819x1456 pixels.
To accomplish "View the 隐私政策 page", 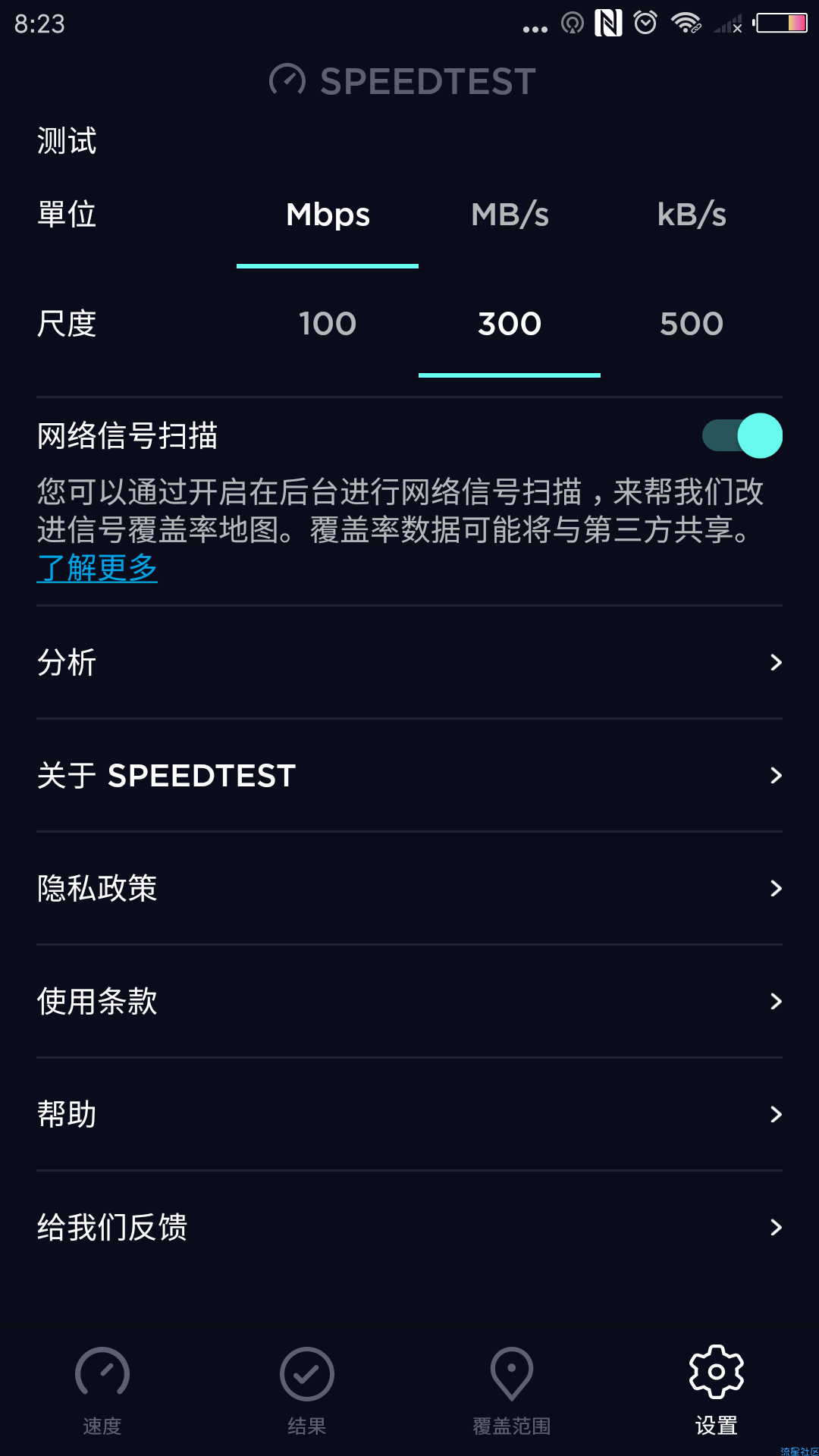I will point(409,888).
